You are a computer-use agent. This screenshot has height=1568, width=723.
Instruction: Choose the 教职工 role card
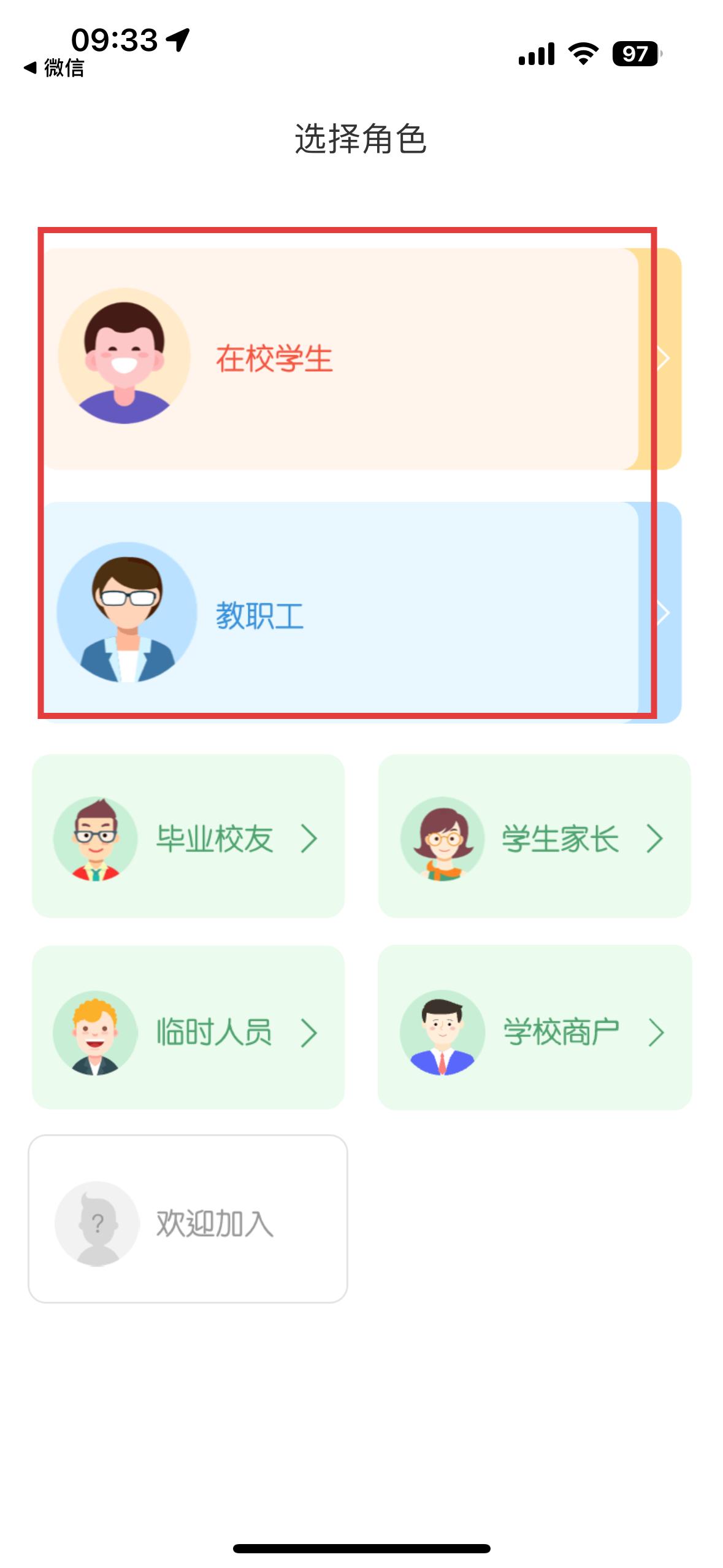click(x=362, y=613)
